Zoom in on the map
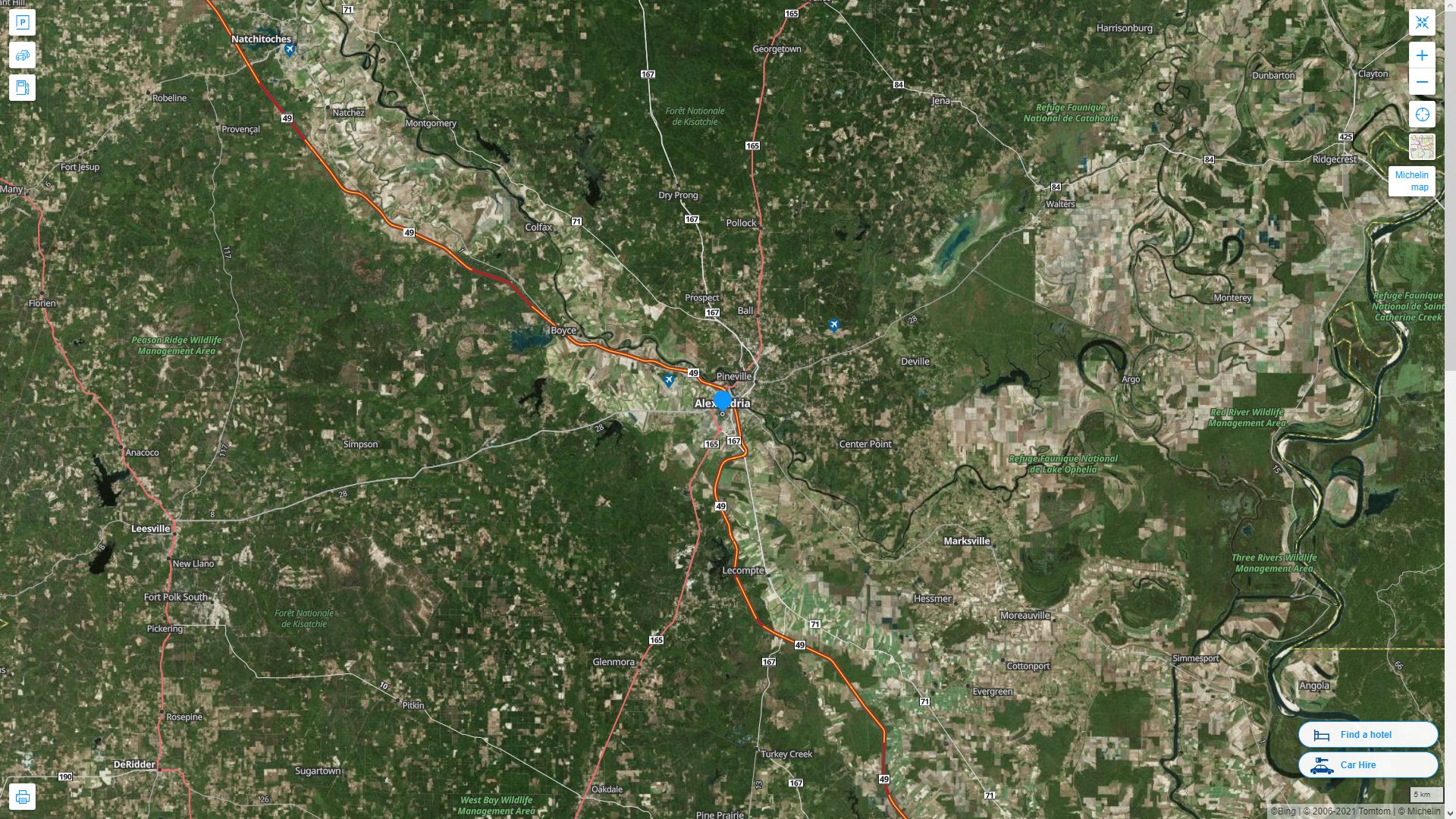This screenshot has width=1456, height=819. tap(1422, 55)
